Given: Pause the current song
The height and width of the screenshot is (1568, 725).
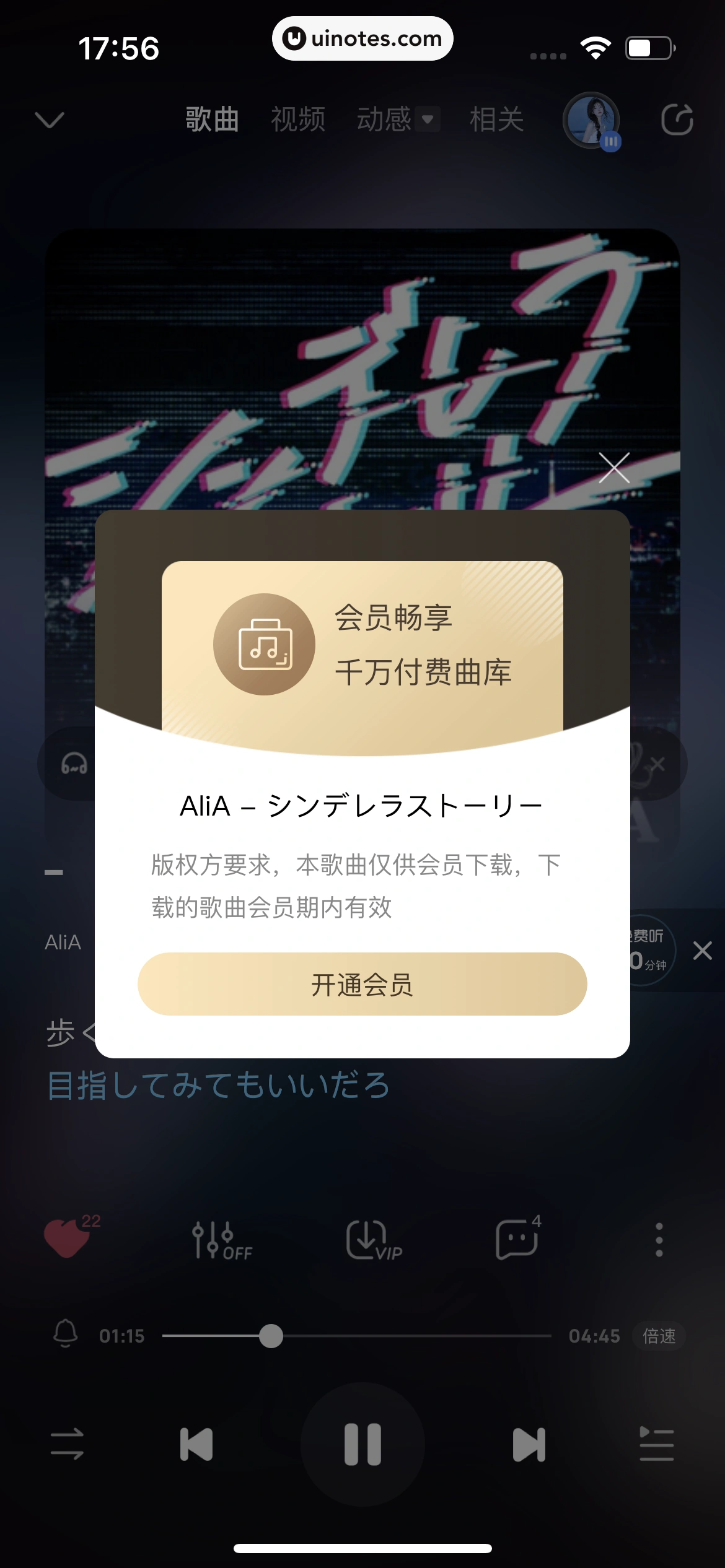Looking at the screenshot, I should [x=362, y=1444].
